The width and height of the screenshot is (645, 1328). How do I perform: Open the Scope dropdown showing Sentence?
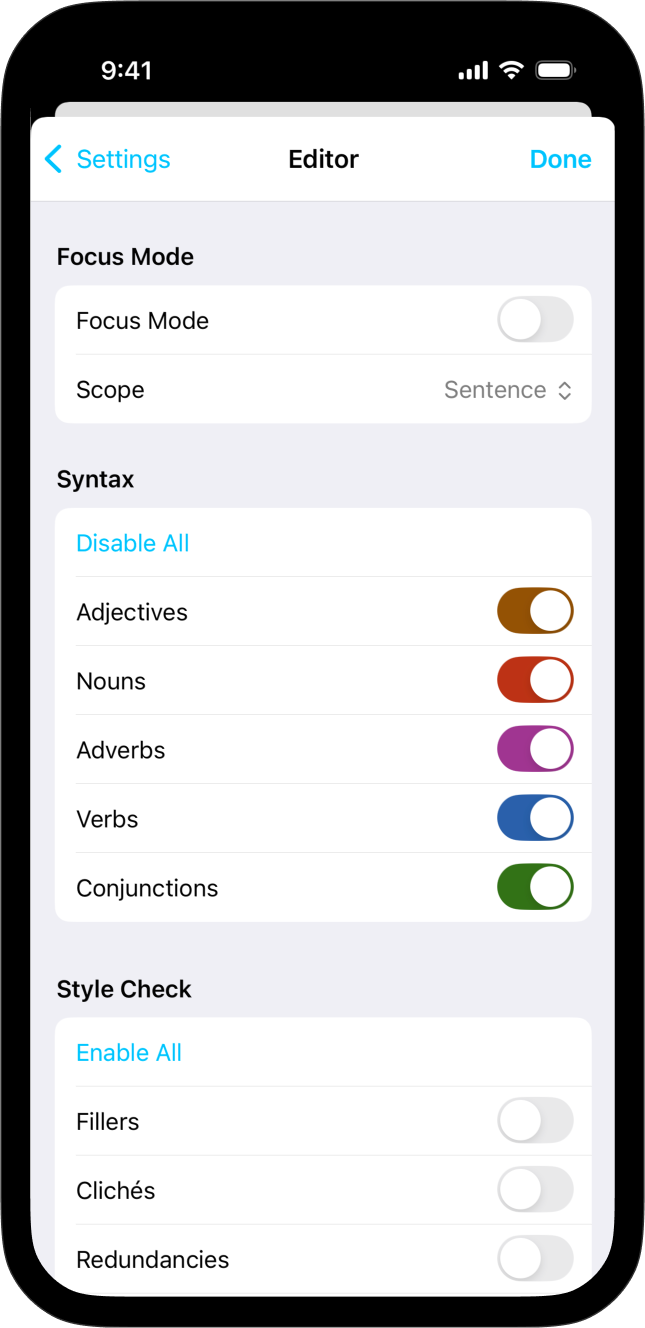(508, 390)
